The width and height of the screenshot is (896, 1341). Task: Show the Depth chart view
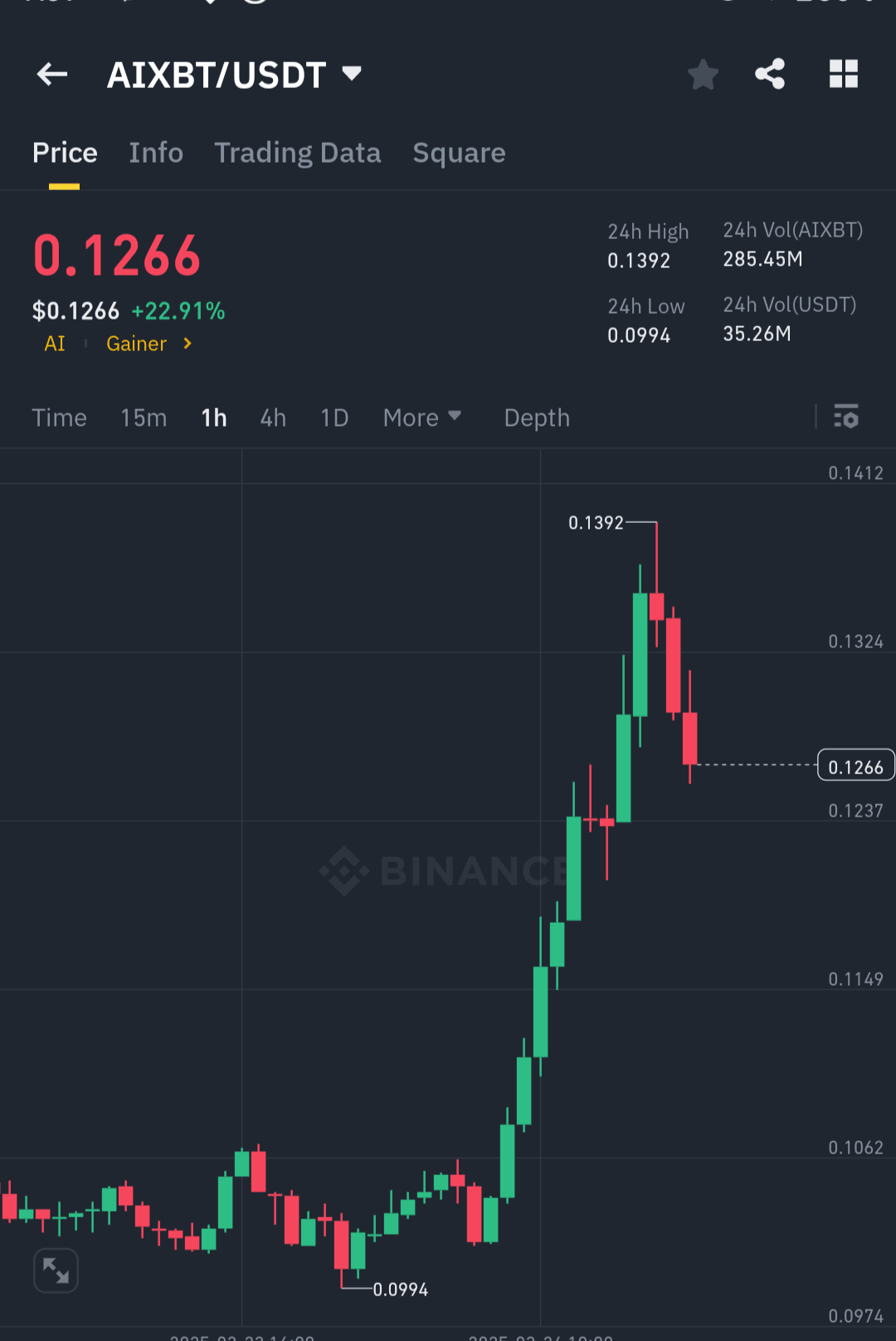point(536,417)
